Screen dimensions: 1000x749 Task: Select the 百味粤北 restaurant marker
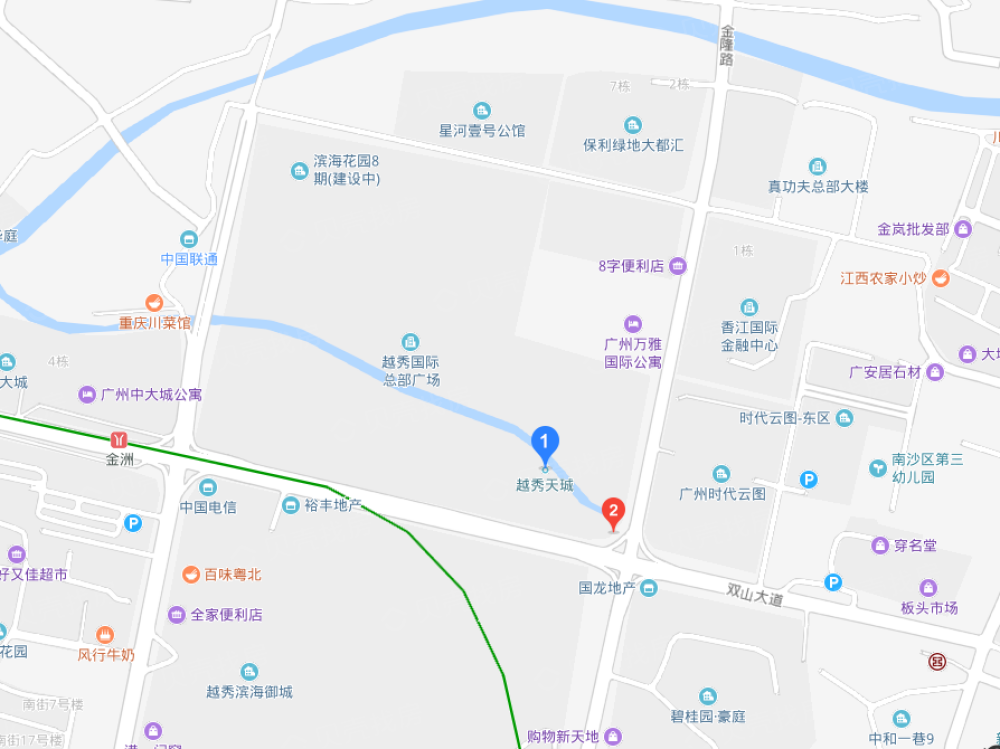190,574
